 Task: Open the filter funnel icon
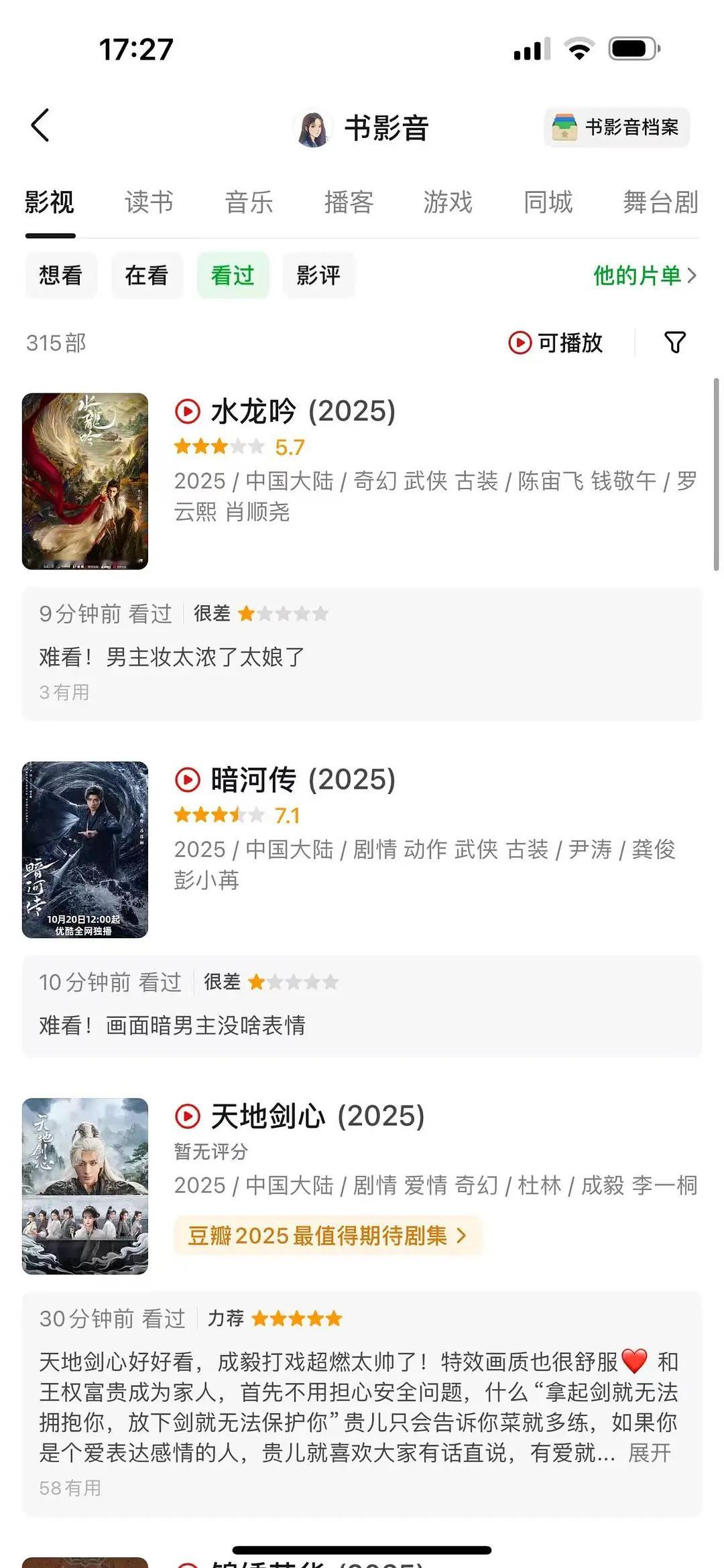click(x=674, y=342)
